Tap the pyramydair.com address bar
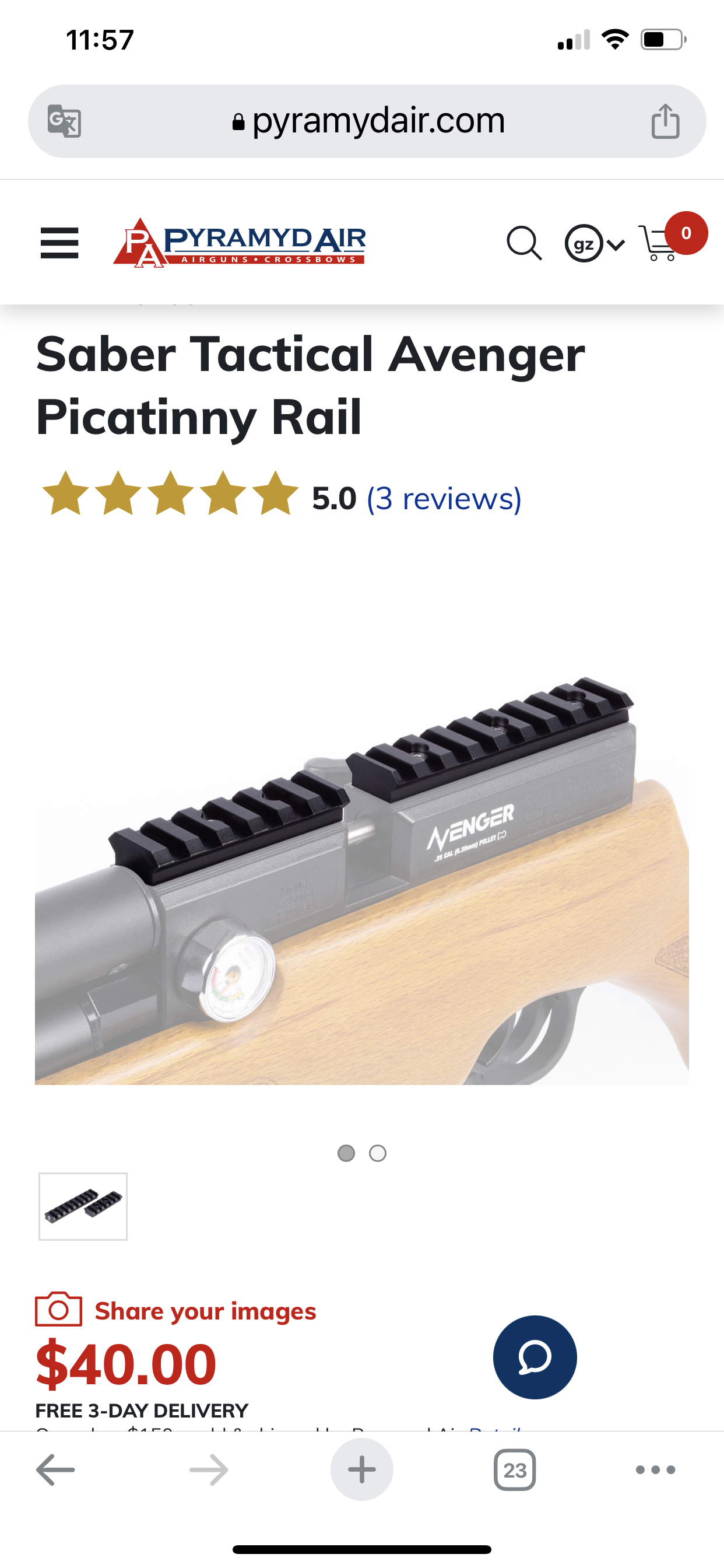Image resolution: width=724 pixels, height=1568 pixels. click(x=367, y=121)
